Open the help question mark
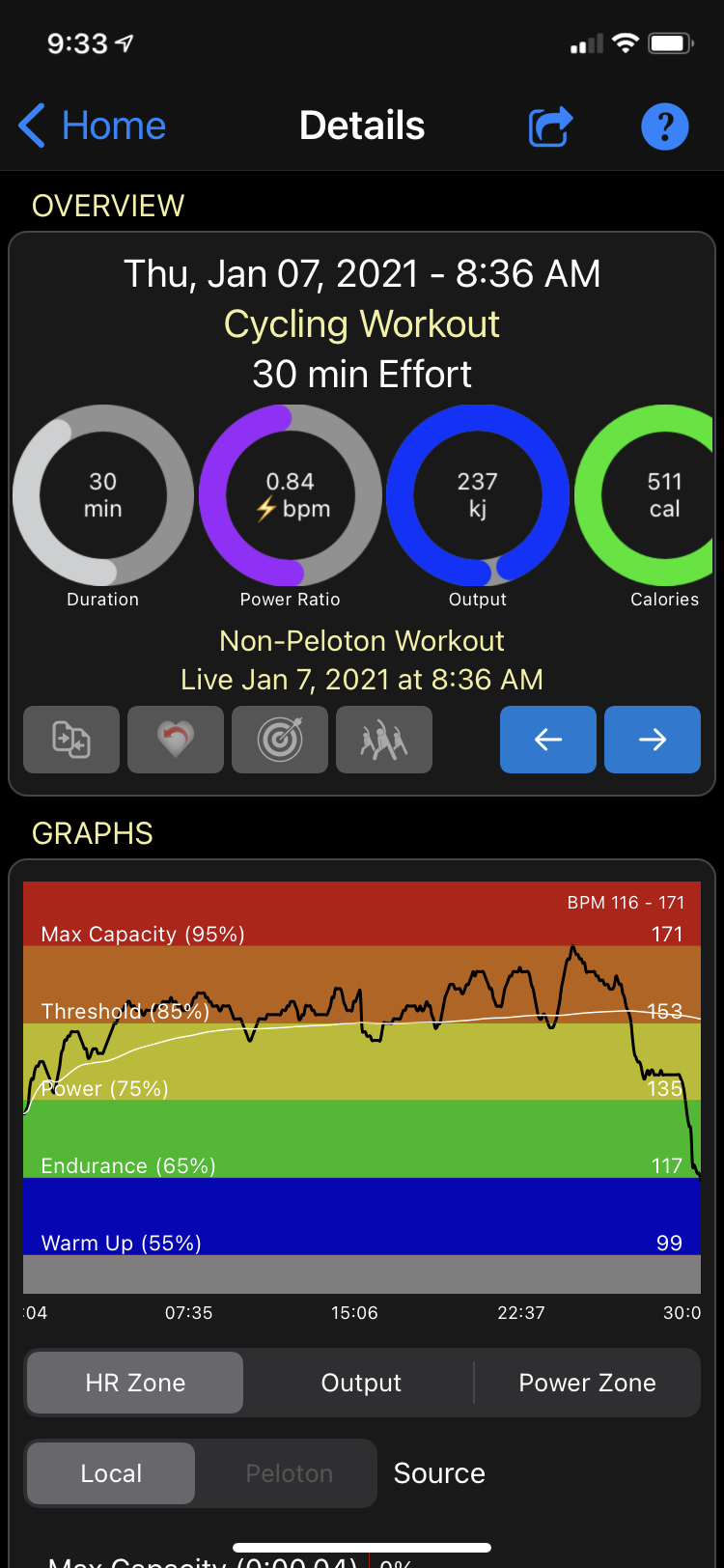724x1568 pixels. pos(665,126)
